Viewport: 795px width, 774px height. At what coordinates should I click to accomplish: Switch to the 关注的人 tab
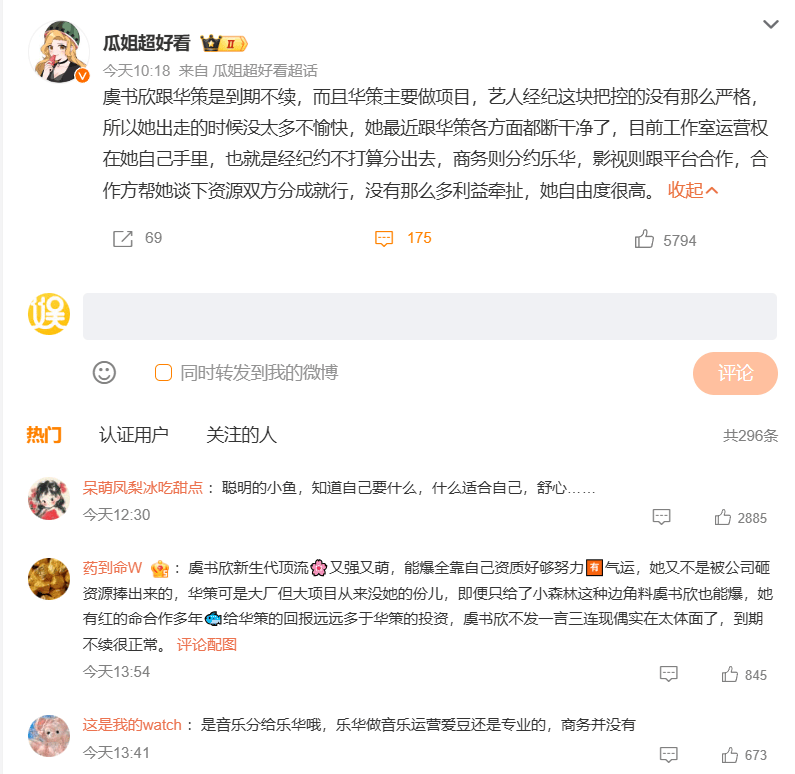pyautogui.click(x=241, y=435)
